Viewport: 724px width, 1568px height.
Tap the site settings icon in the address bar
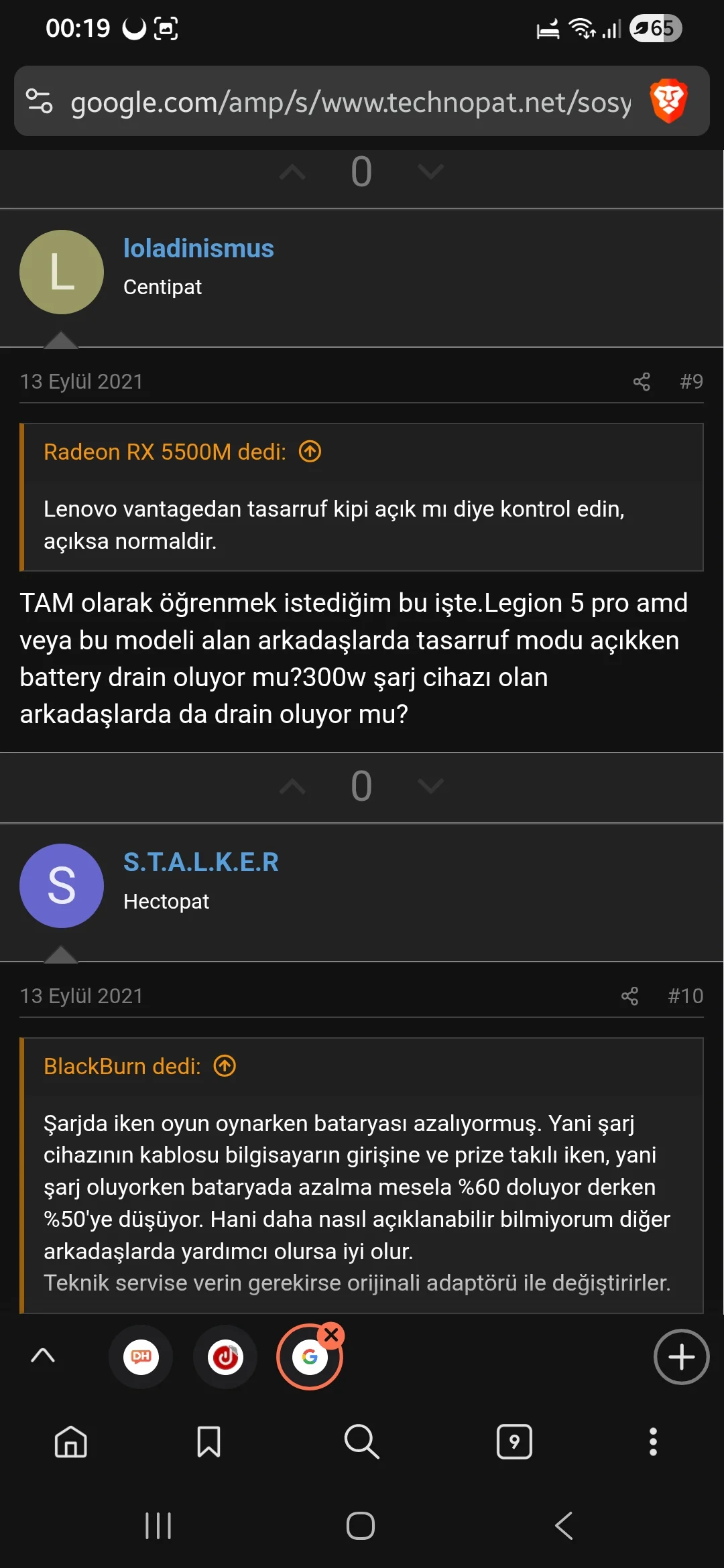pos(40,102)
